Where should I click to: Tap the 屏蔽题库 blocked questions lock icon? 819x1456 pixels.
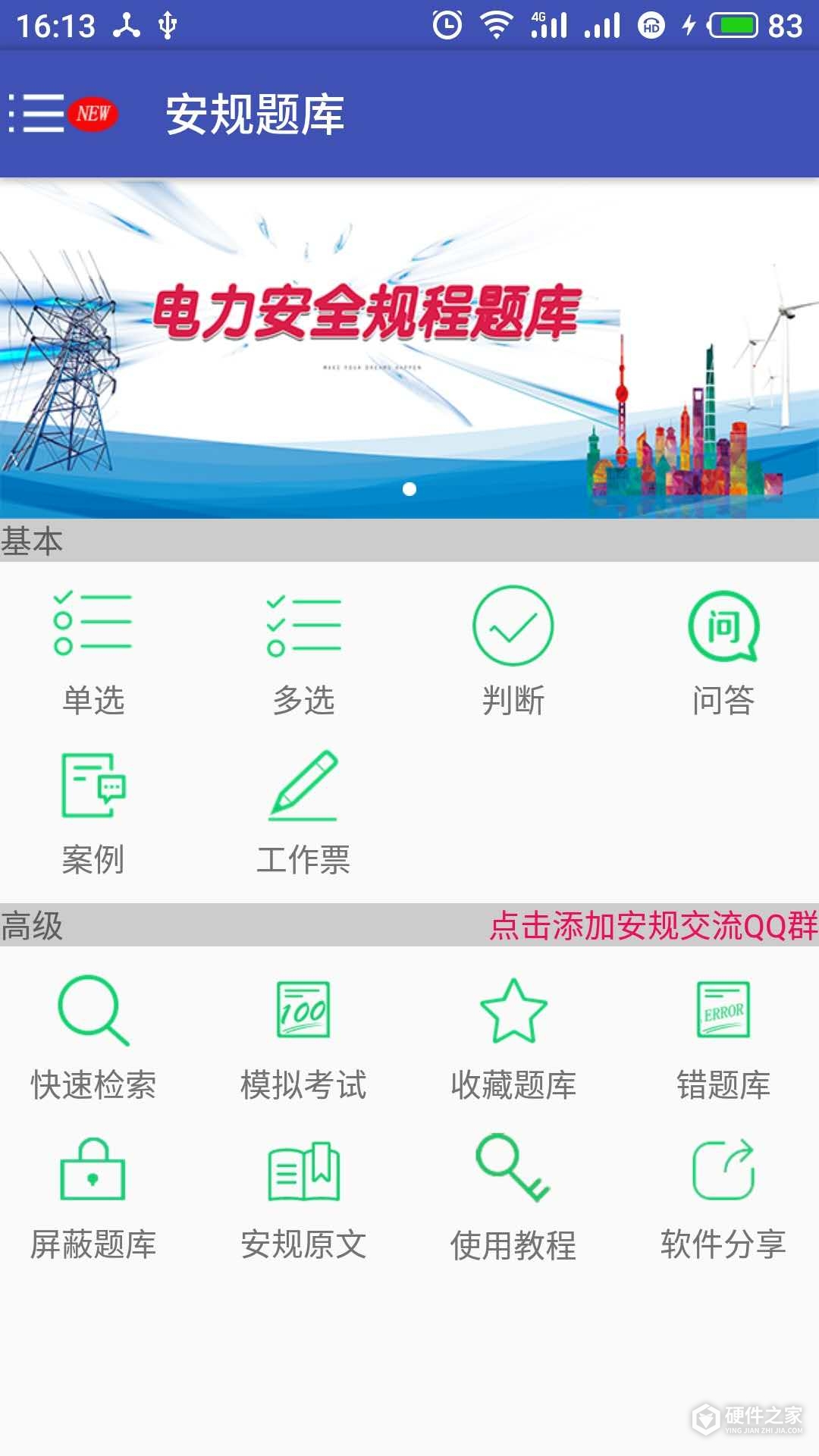[x=95, y=1172]
